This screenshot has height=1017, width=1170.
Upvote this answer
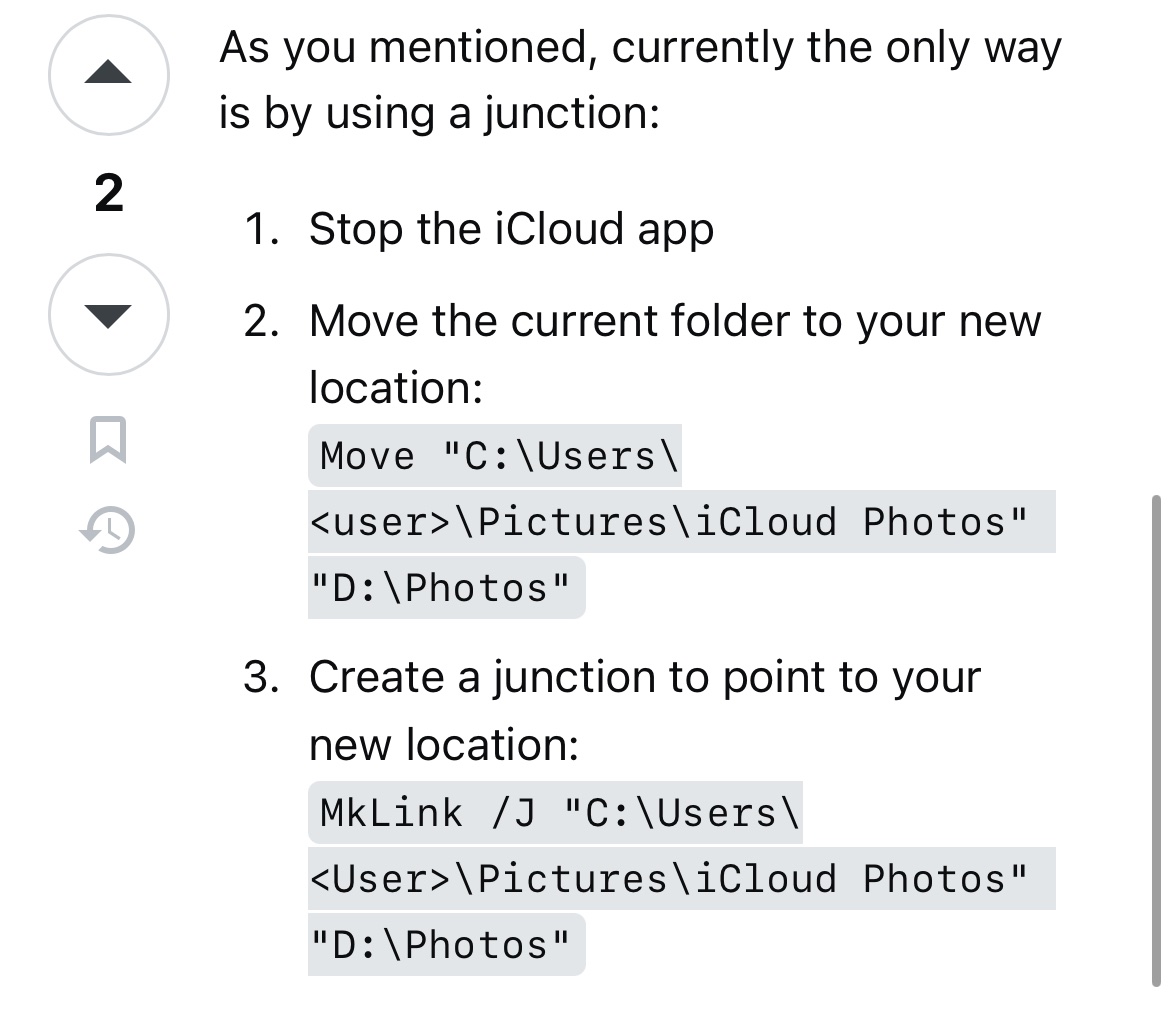tap(108, 74)
